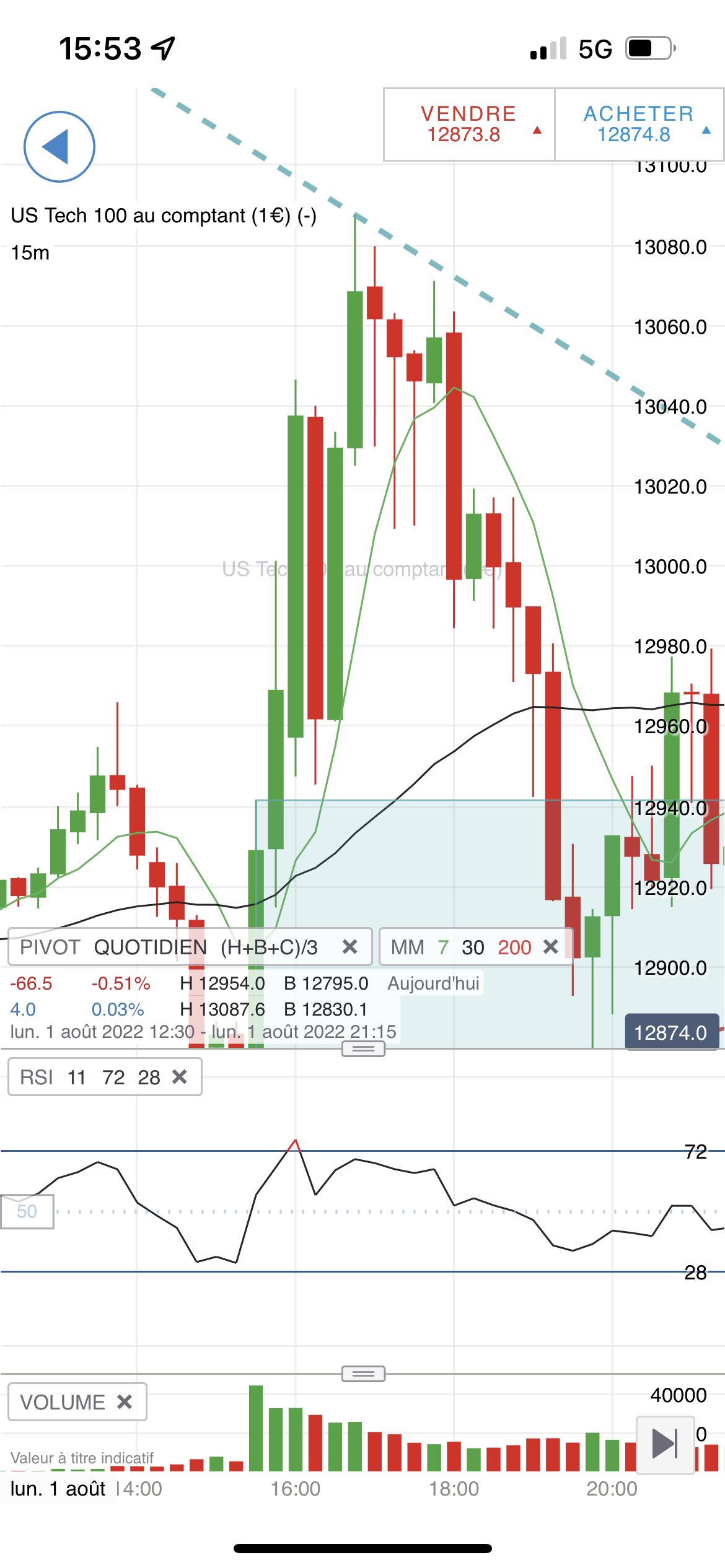Tap ACHETER to buy at 12874.8
The width and height of the screenshot is (725, 1568).
[x=639, y=124]
